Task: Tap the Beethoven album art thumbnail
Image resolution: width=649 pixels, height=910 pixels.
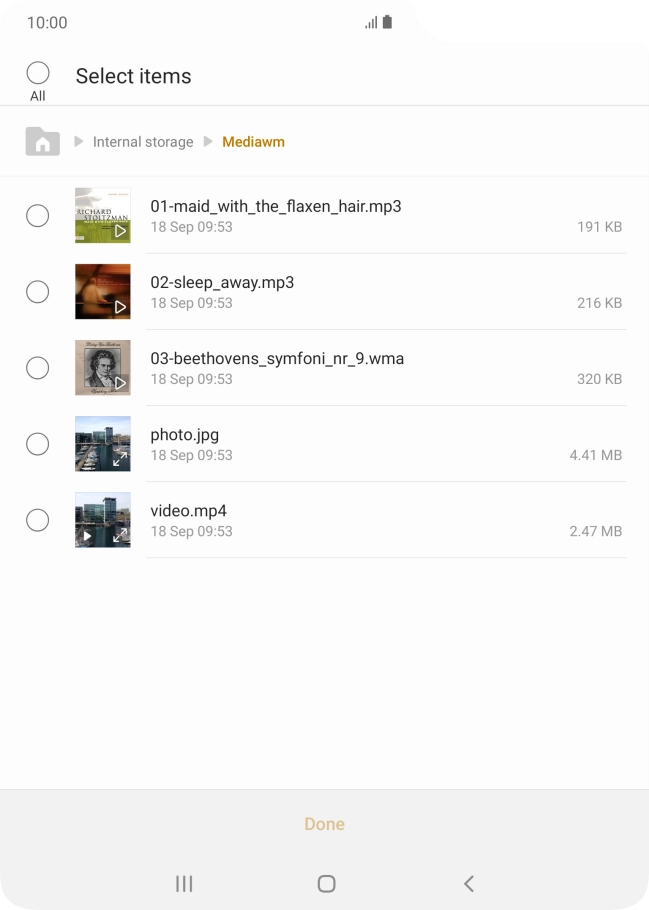Action: coord(103,368)
